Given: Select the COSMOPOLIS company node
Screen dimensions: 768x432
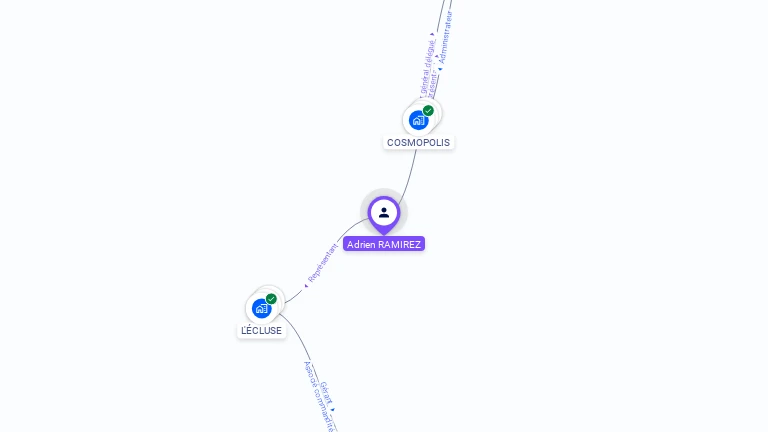Looking at the screenshot, I should tap(419, 120).
